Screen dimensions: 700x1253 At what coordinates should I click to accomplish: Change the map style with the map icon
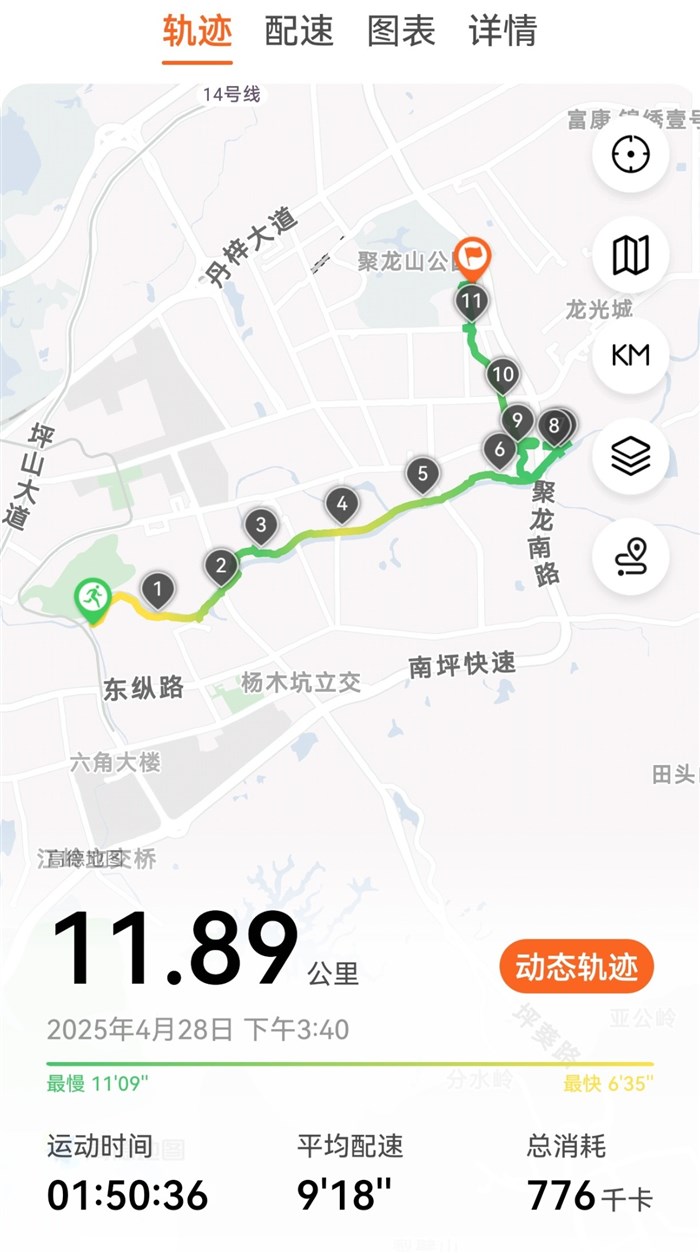[x=631, y=255]
